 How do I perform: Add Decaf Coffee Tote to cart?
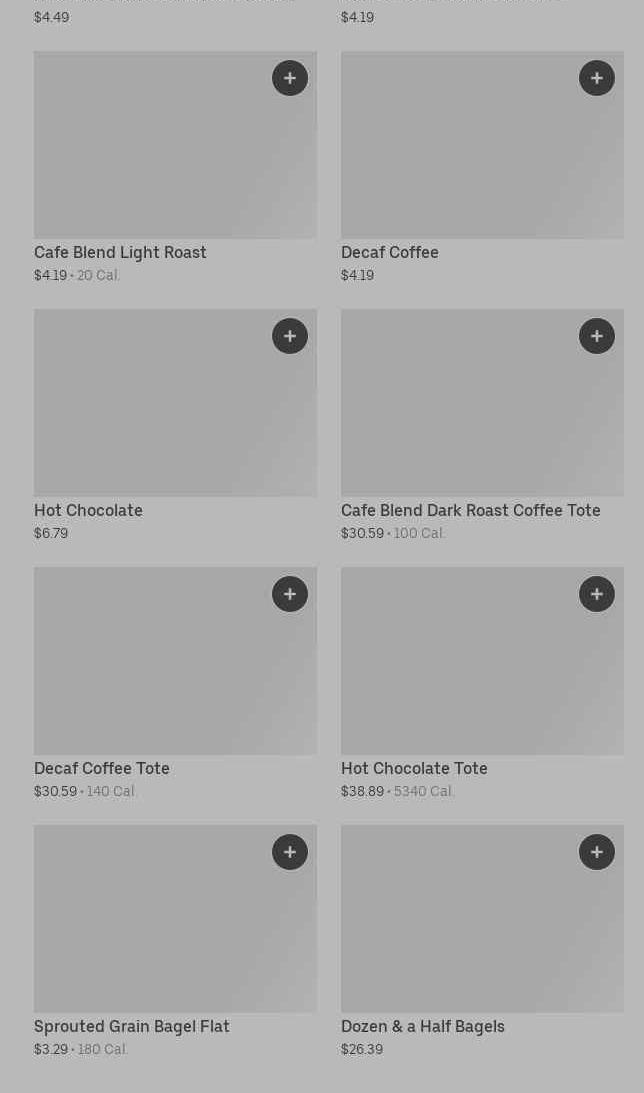(x=290, y=594)
